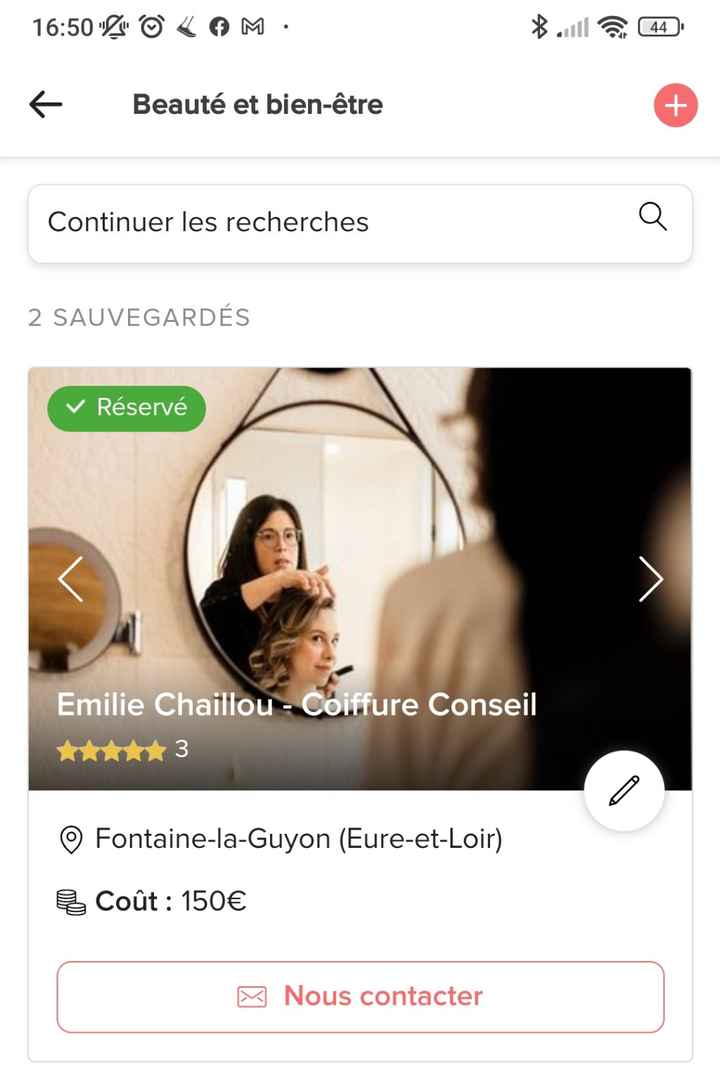720x1065 pixels.
Task: Tap the left chevron on the photo carousel
Action: [x=70, y=580]
